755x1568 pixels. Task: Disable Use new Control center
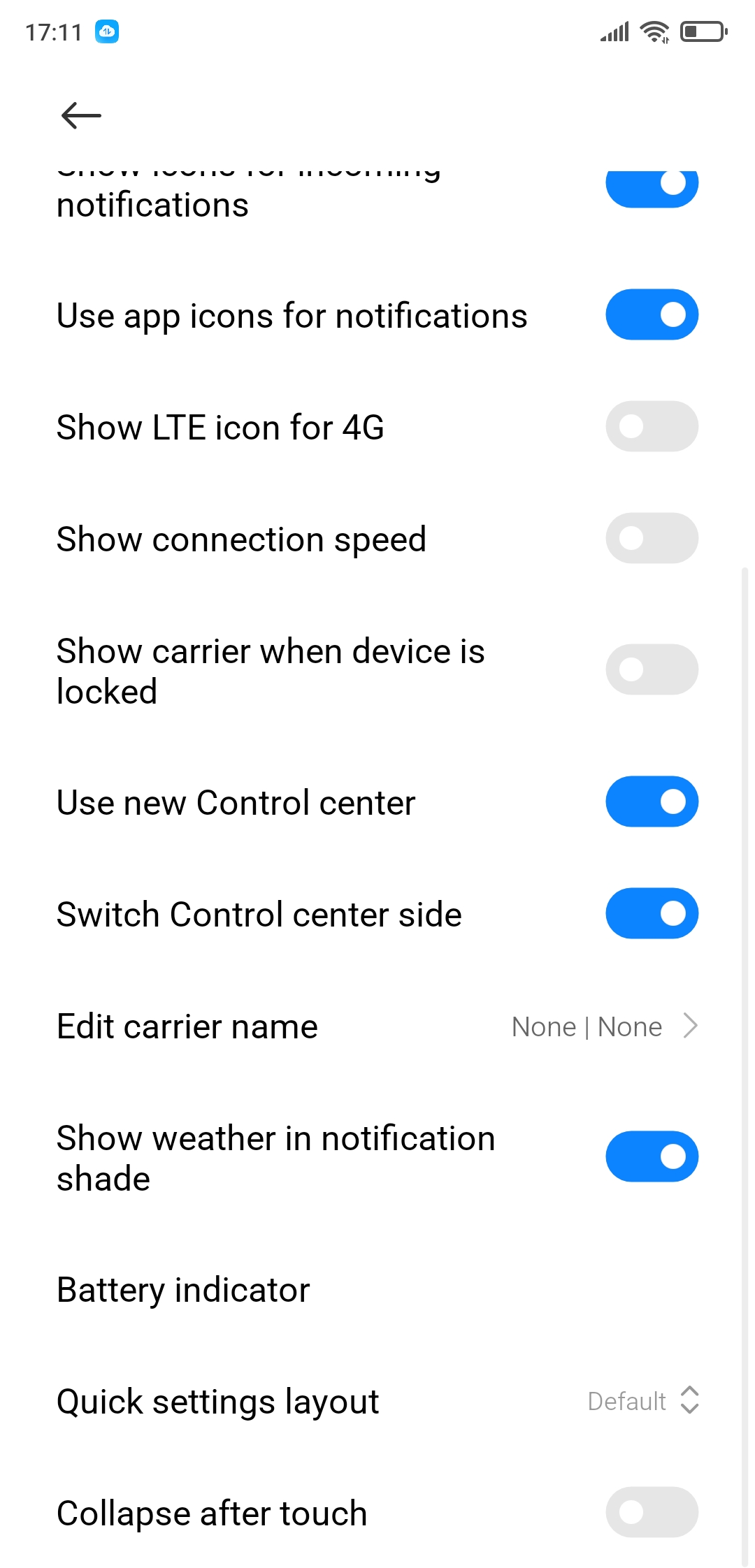pos(652,801)
